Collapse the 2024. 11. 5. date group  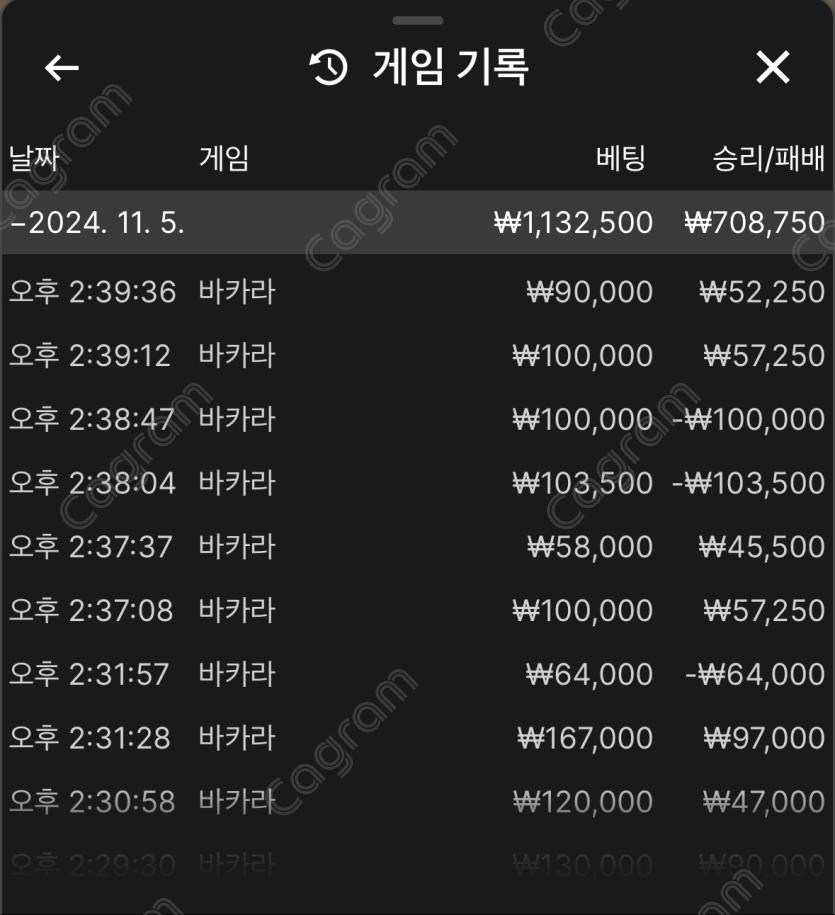[x=98, y=222]
